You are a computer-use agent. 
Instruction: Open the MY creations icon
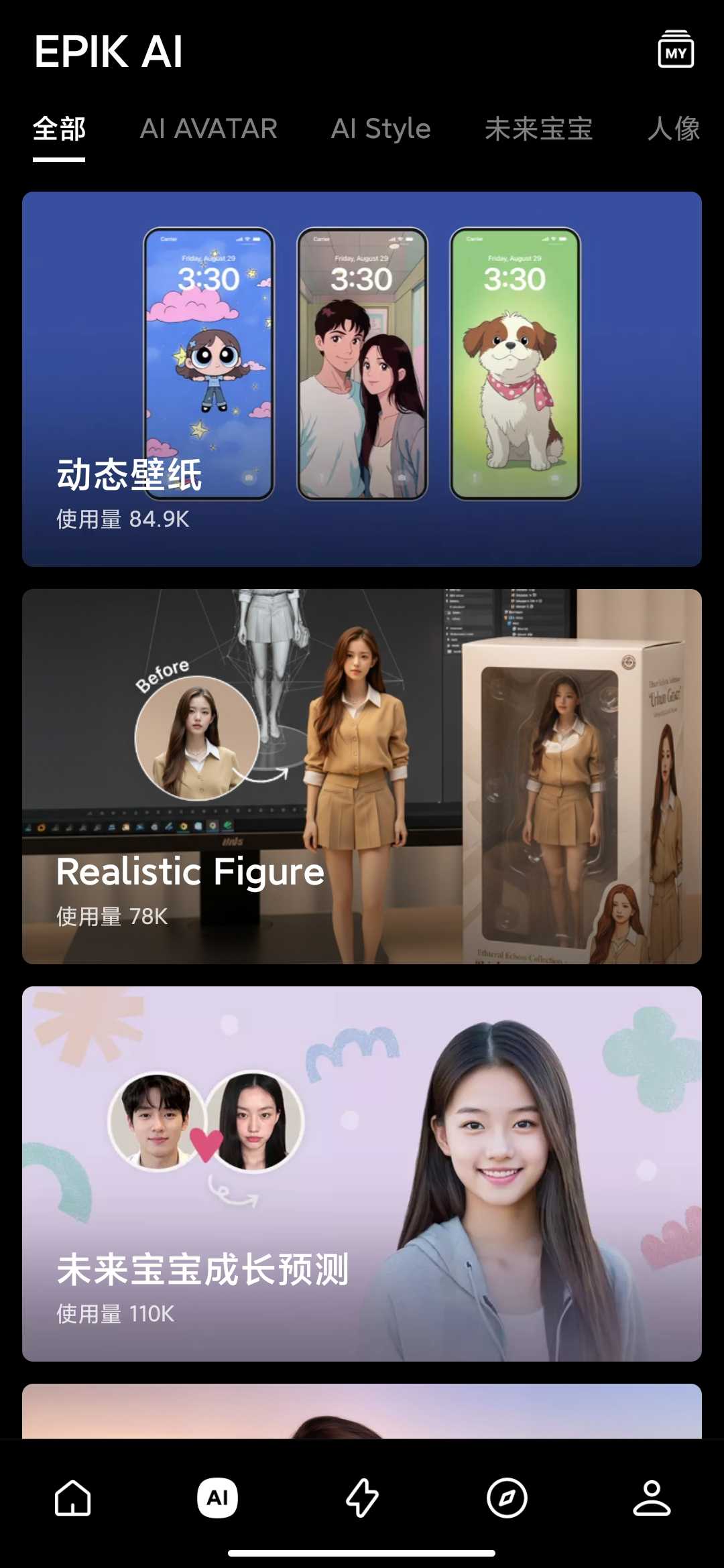[675, 50]
